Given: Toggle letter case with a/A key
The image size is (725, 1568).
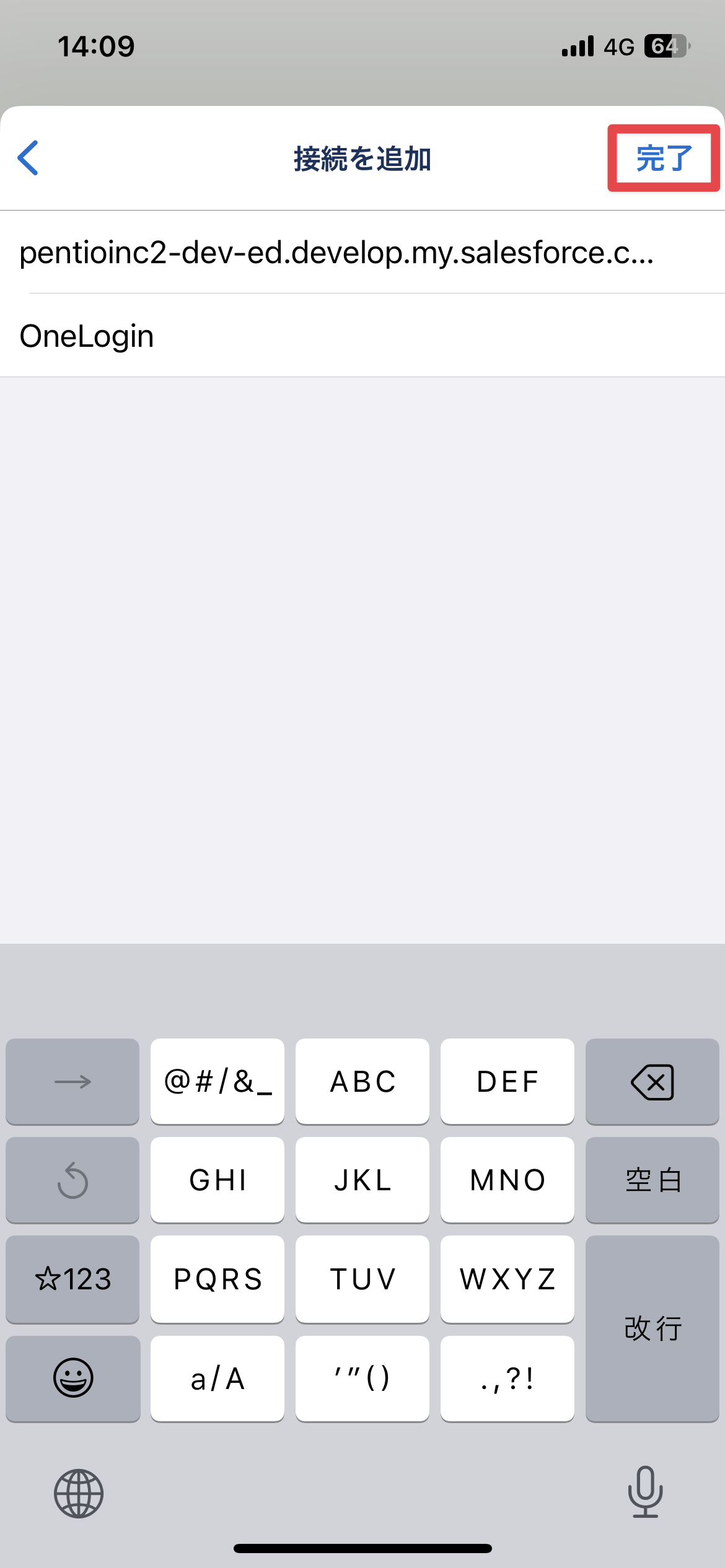Looking at the screenshot, I should [x=217, y=1379].
